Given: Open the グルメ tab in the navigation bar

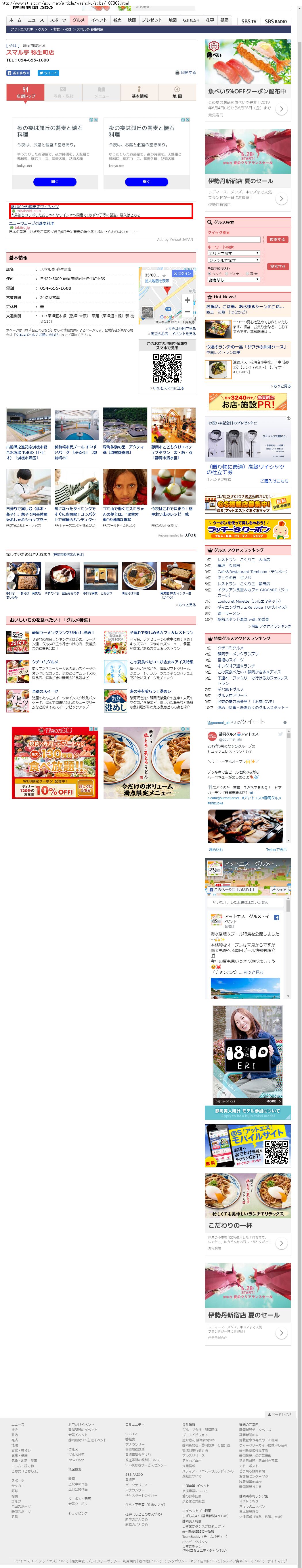Looking at the screenshot, I should coord(79,20).
